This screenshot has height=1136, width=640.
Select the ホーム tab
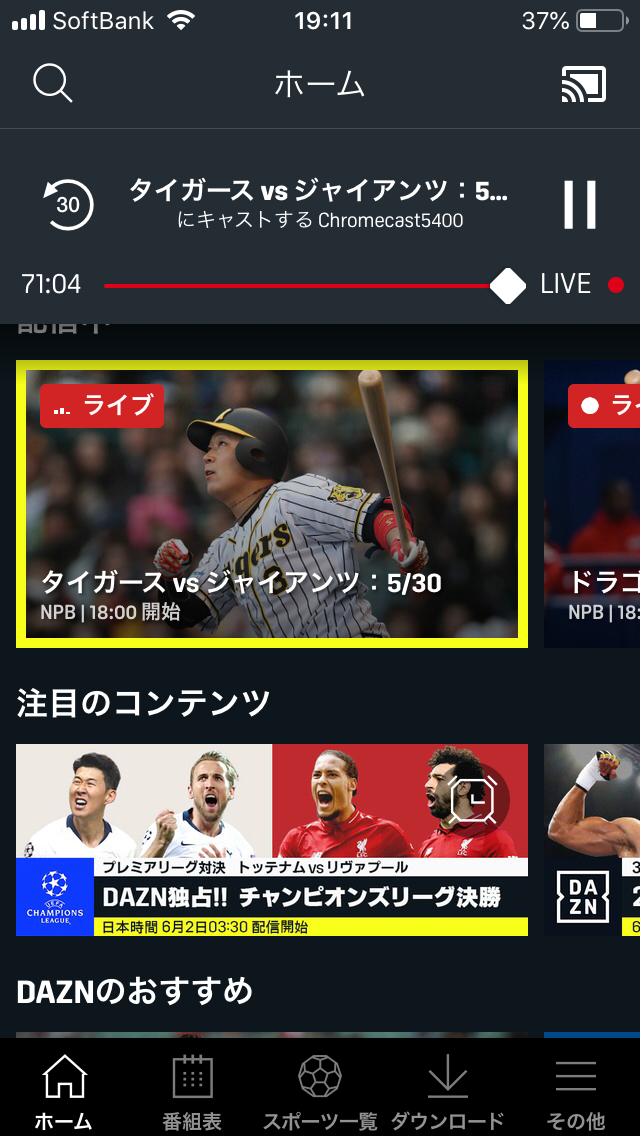point(64,1092)
